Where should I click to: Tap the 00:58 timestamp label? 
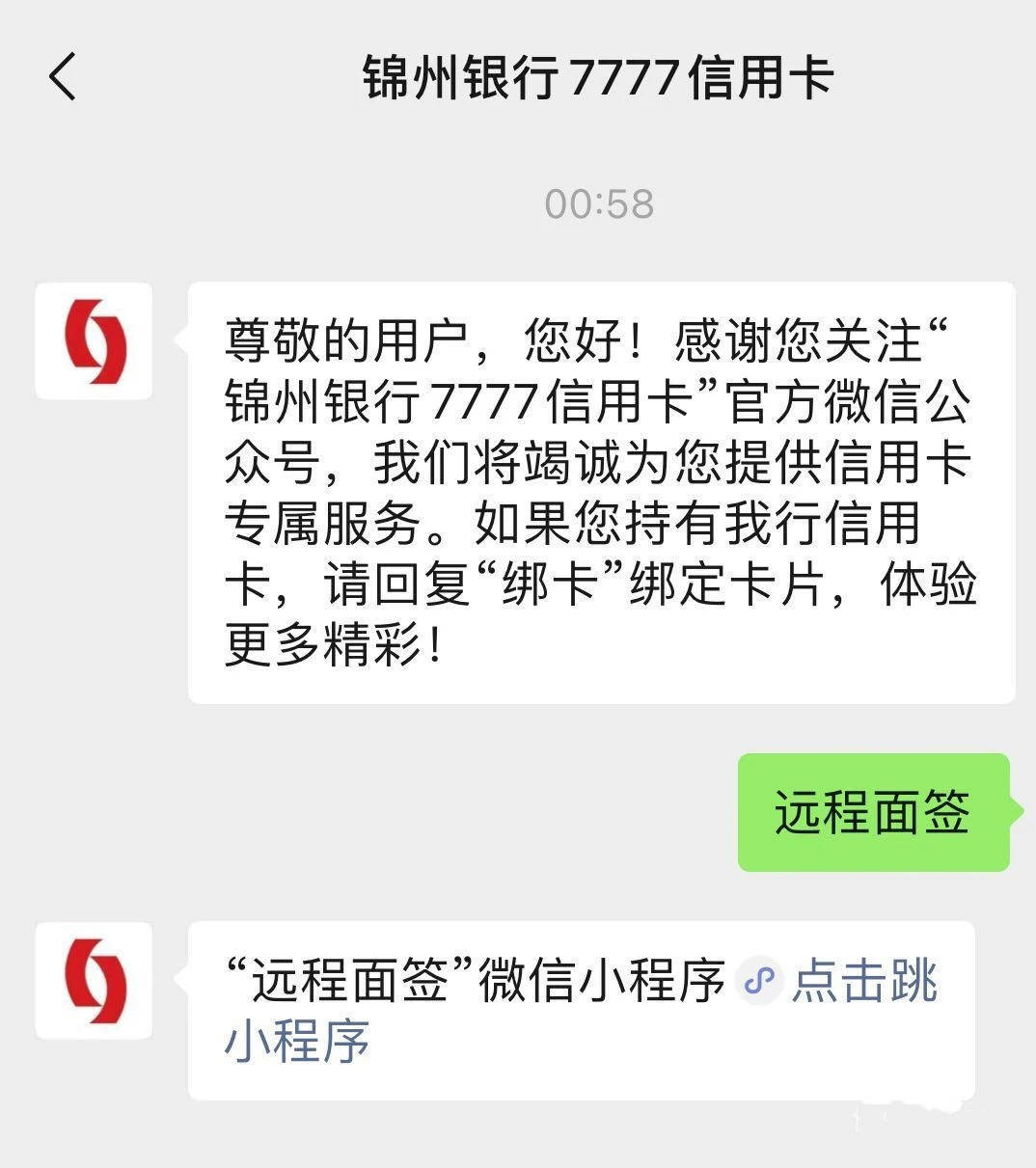click(x=598, y=204)
